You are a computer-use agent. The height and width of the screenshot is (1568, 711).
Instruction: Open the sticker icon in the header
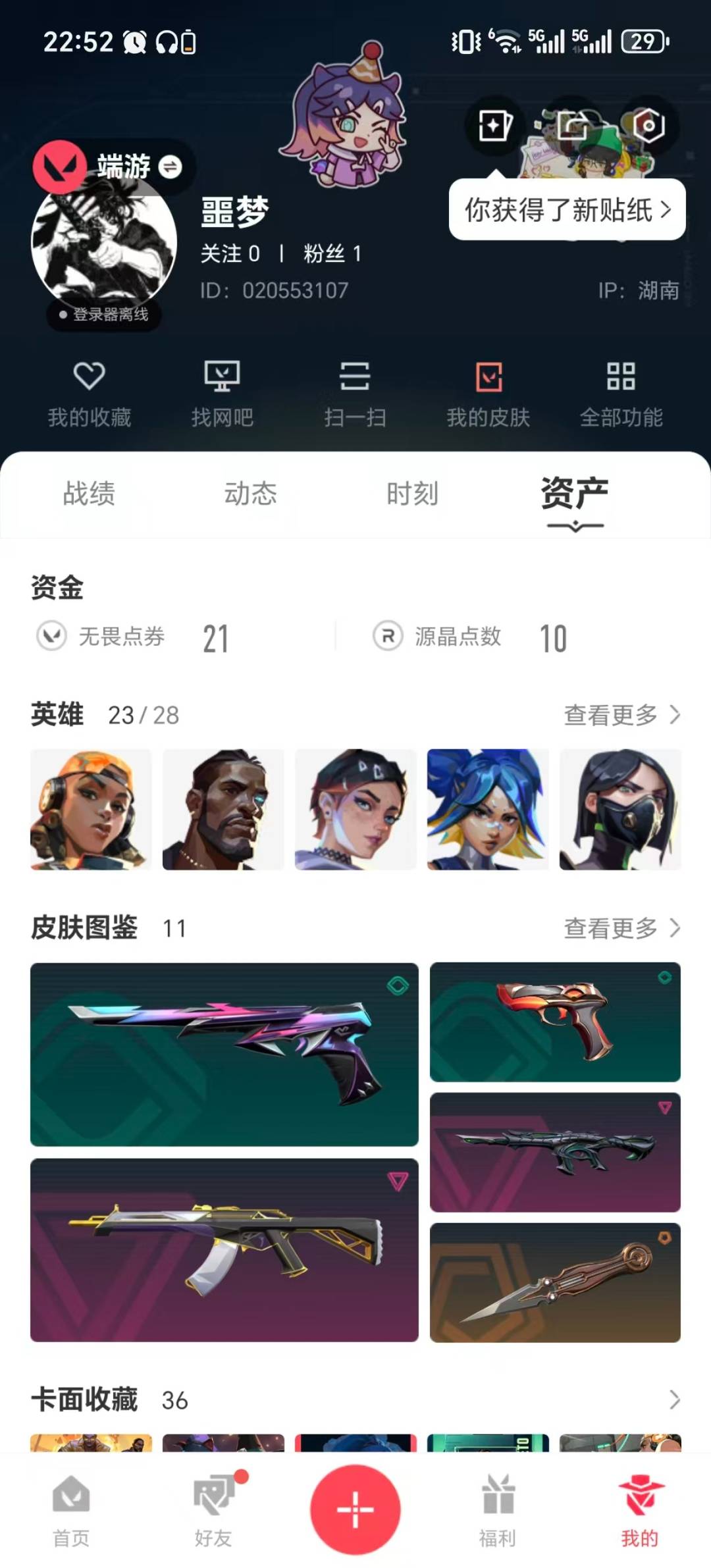[x=495, y=125]
